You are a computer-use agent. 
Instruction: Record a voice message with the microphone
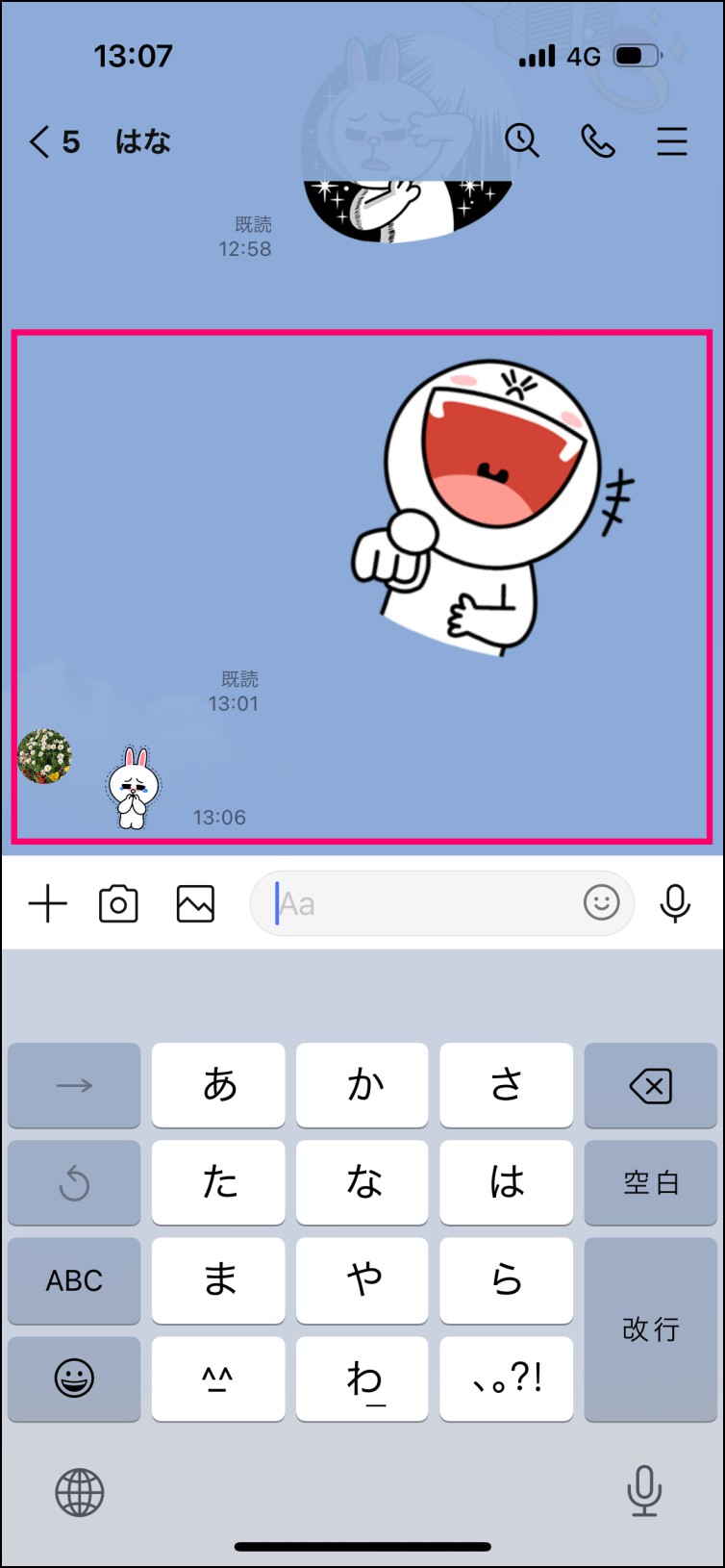pyautogui.click(x=675, y=903)
